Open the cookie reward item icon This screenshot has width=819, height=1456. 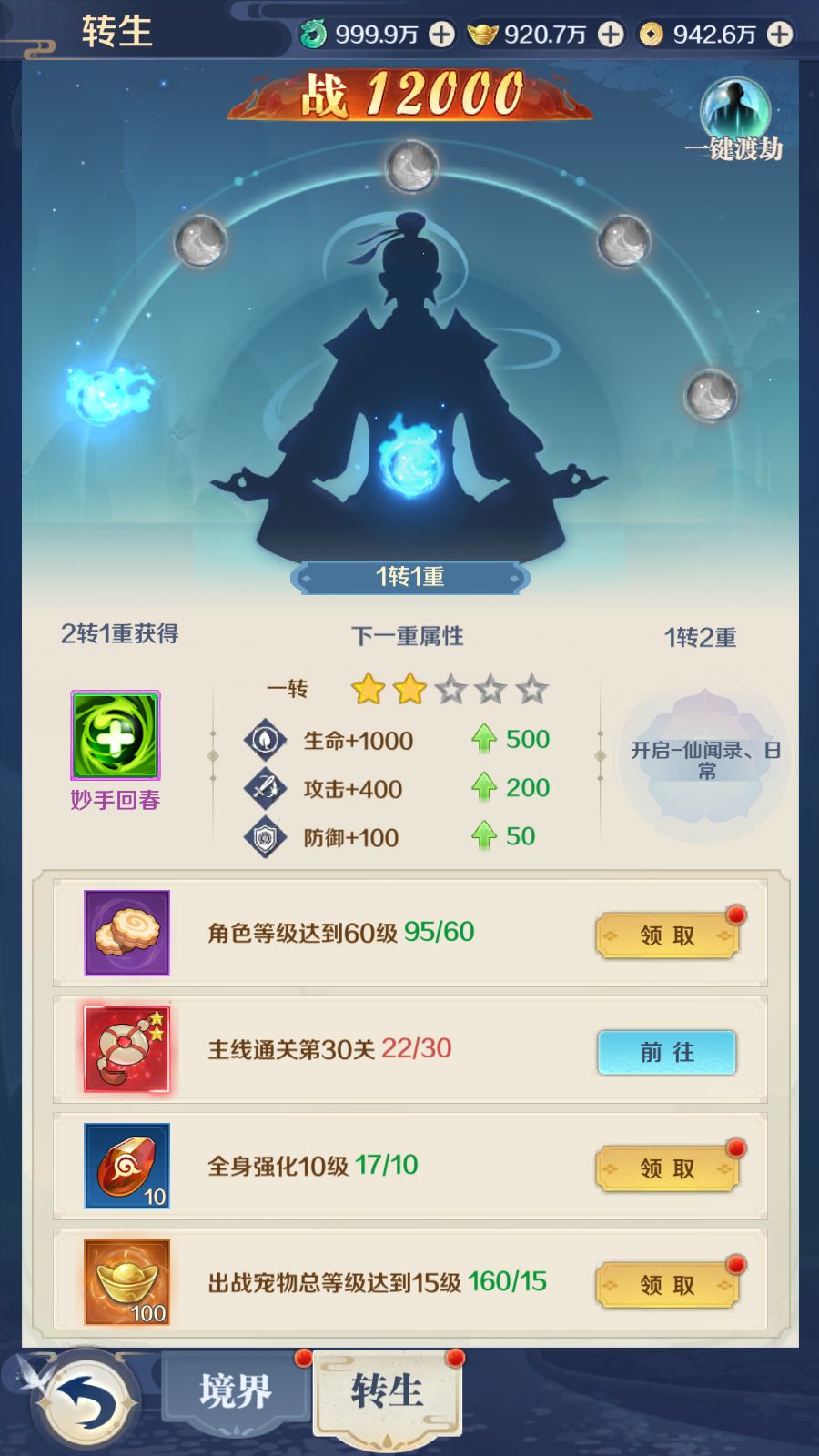126,933
